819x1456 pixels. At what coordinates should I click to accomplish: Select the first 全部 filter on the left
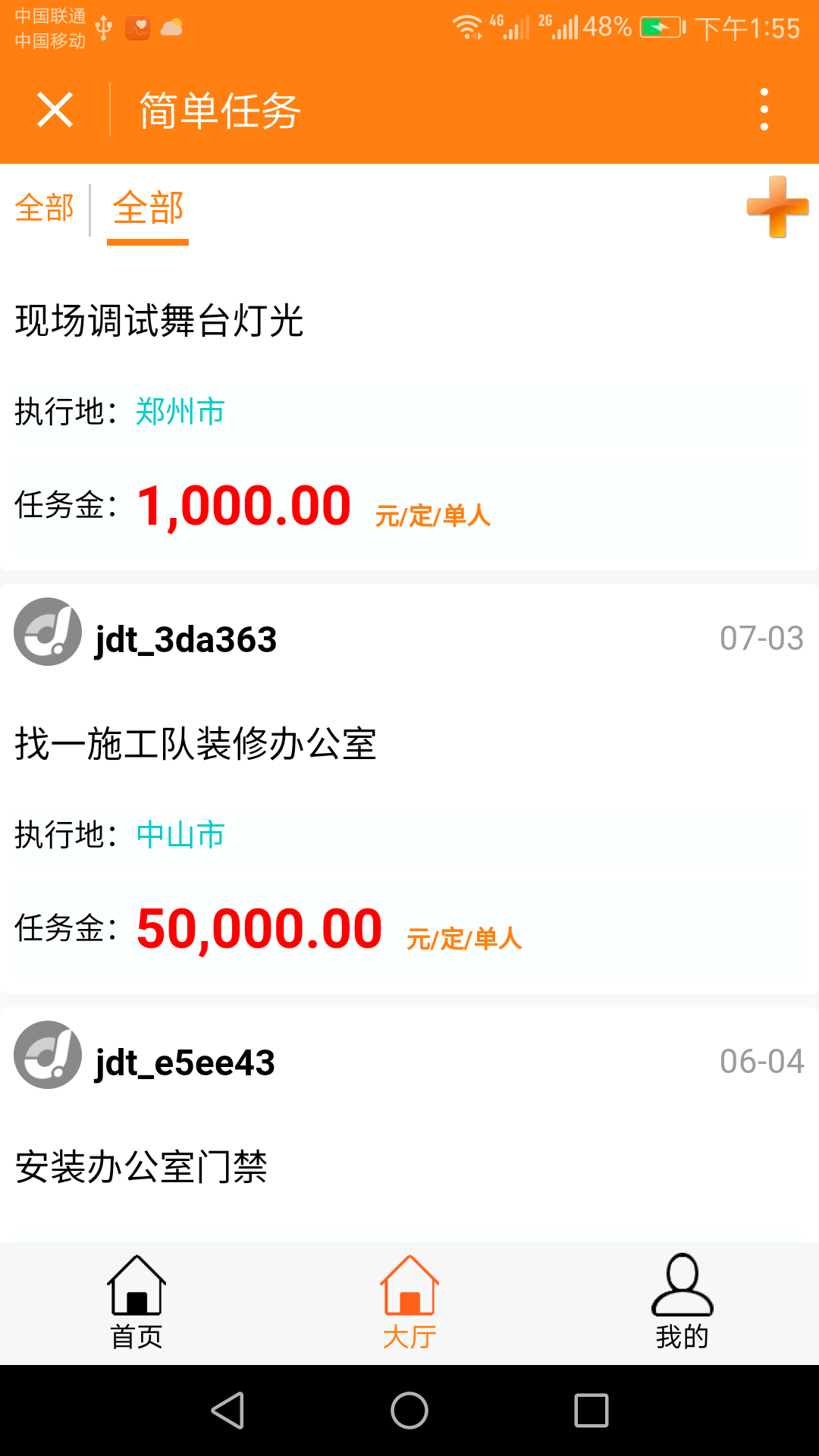[45, 208]
